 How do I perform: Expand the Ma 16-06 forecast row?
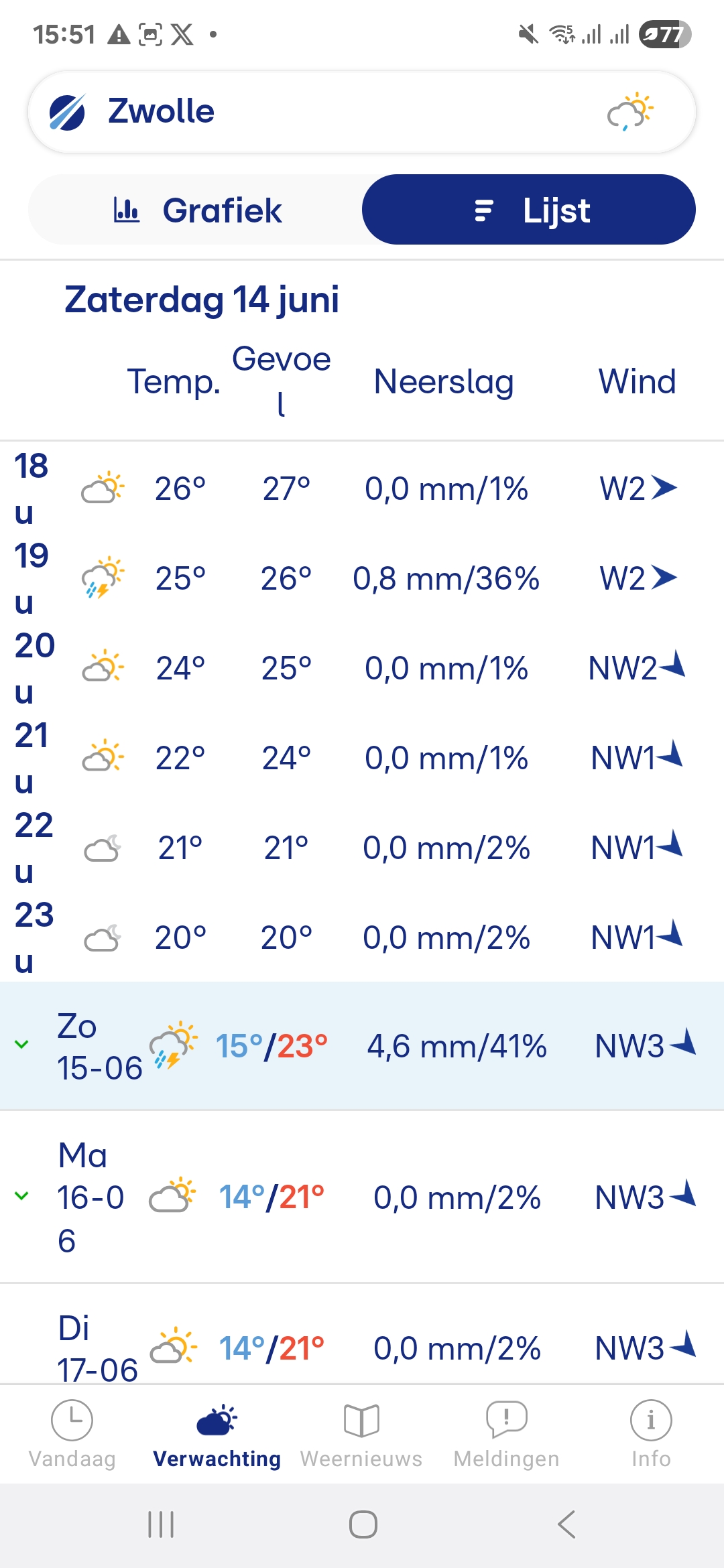[362, 1197]
